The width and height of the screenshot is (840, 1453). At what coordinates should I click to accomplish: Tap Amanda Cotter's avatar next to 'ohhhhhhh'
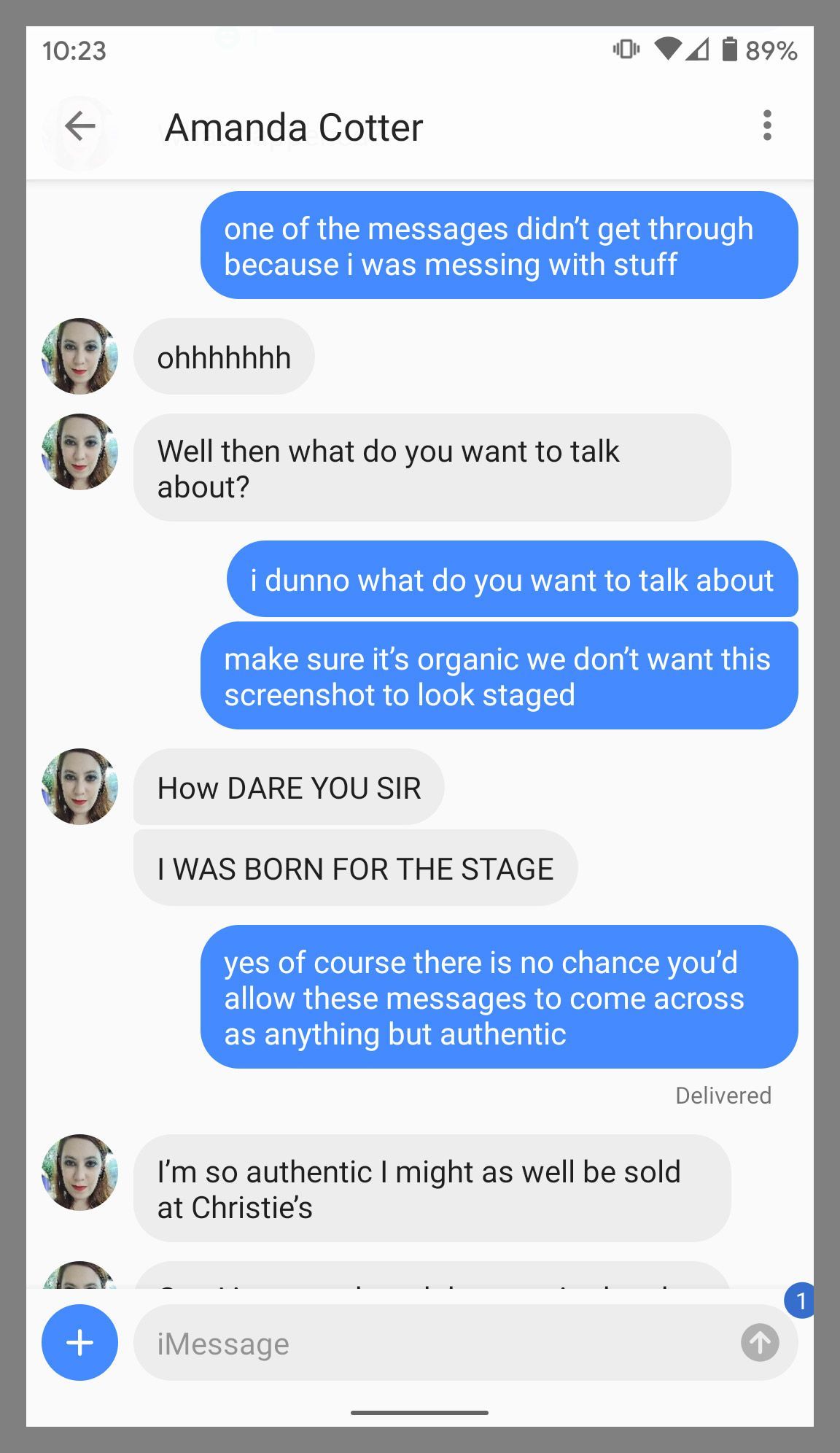[79, 356]
